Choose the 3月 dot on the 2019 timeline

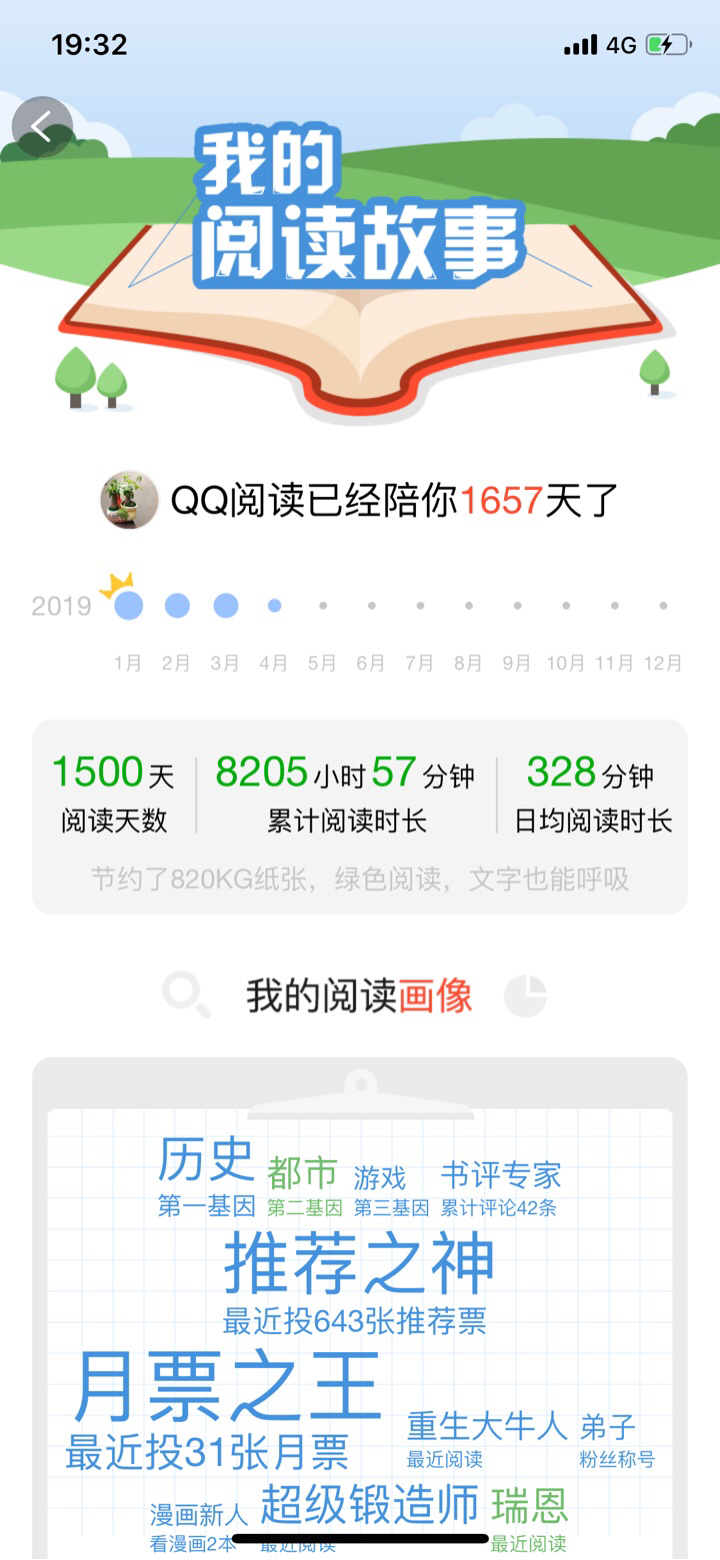[226, 605]
